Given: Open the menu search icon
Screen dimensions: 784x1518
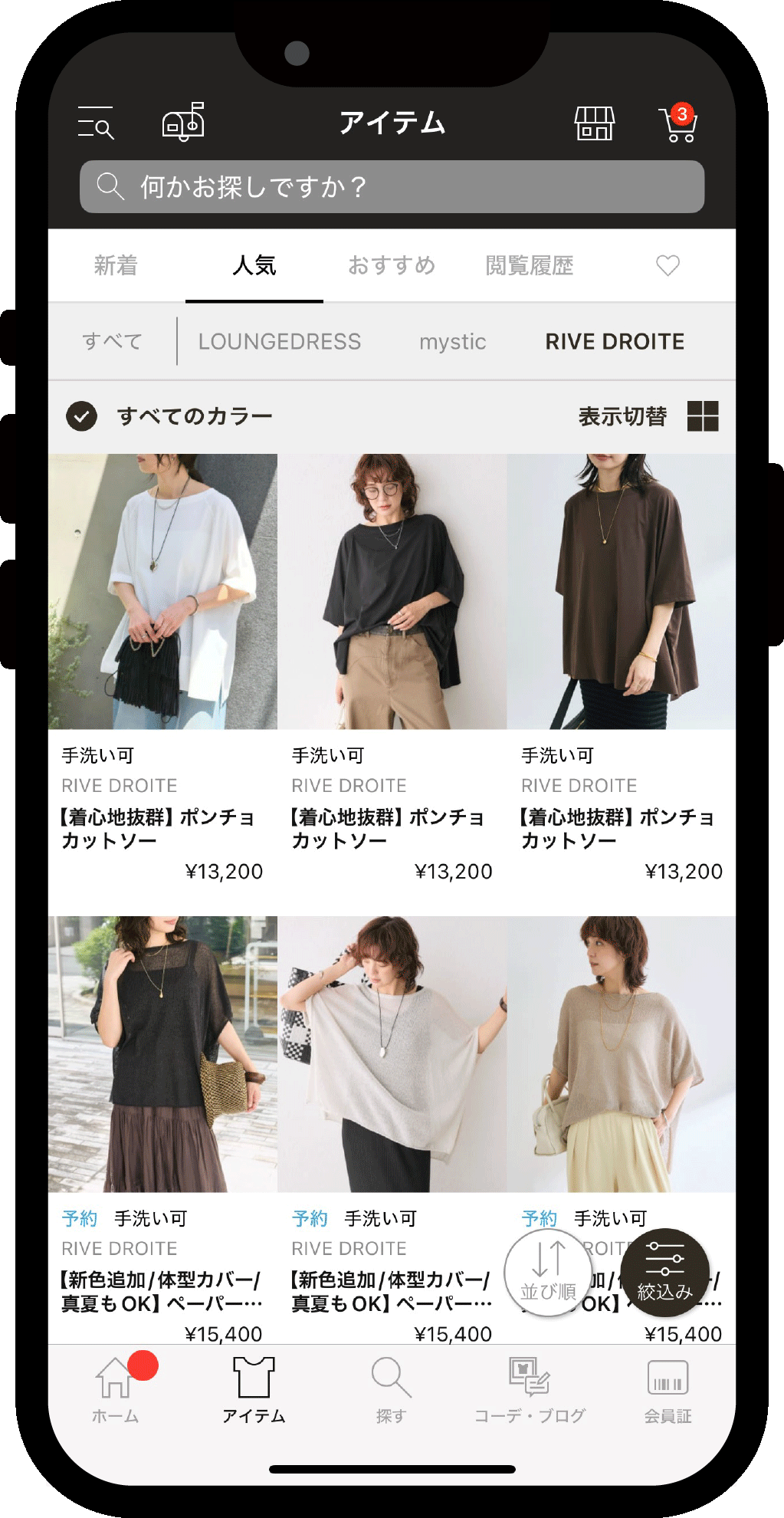Looking at the screenshot, I should 96,123.
